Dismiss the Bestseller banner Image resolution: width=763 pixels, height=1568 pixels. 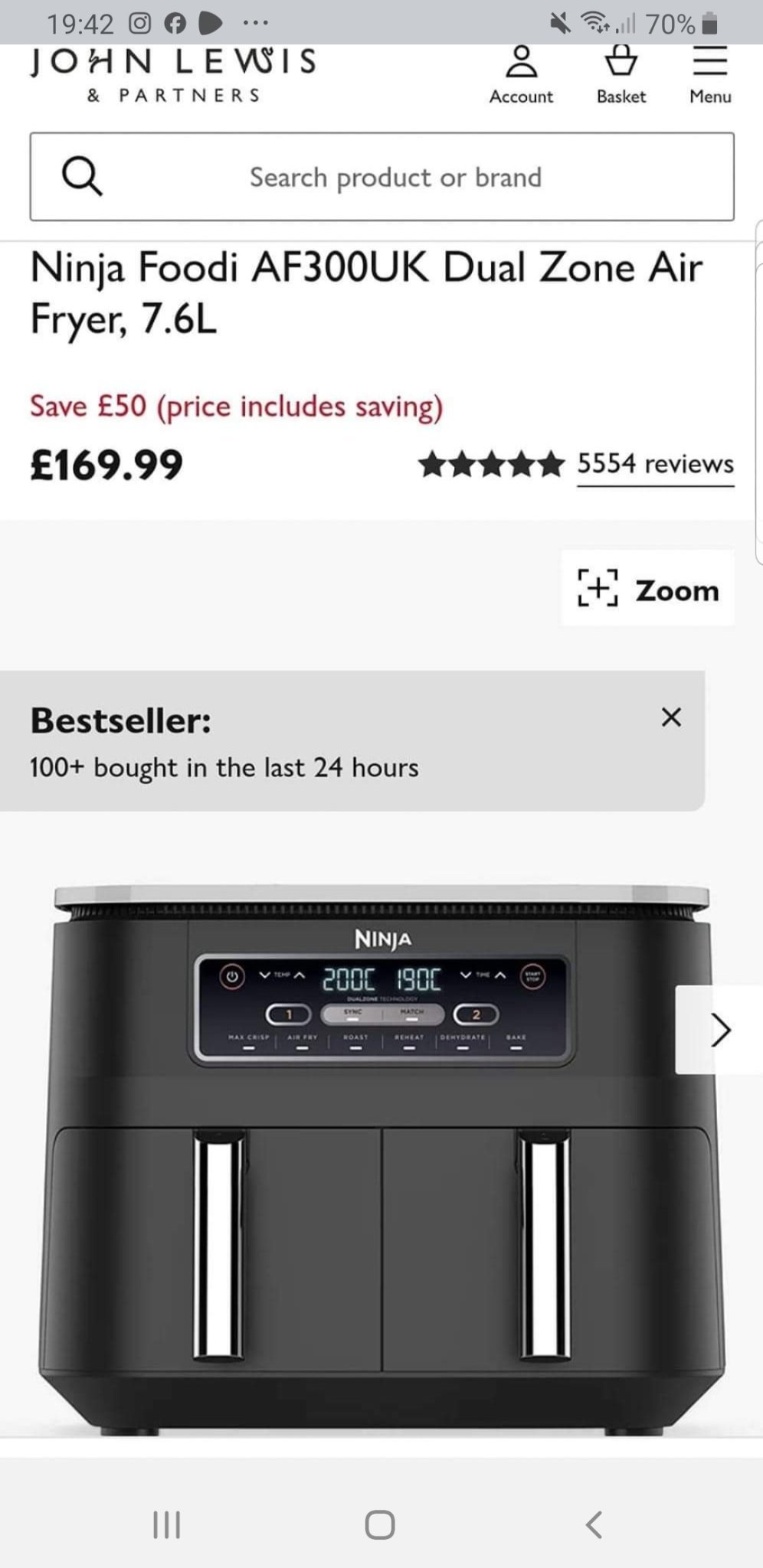(671, 717)
